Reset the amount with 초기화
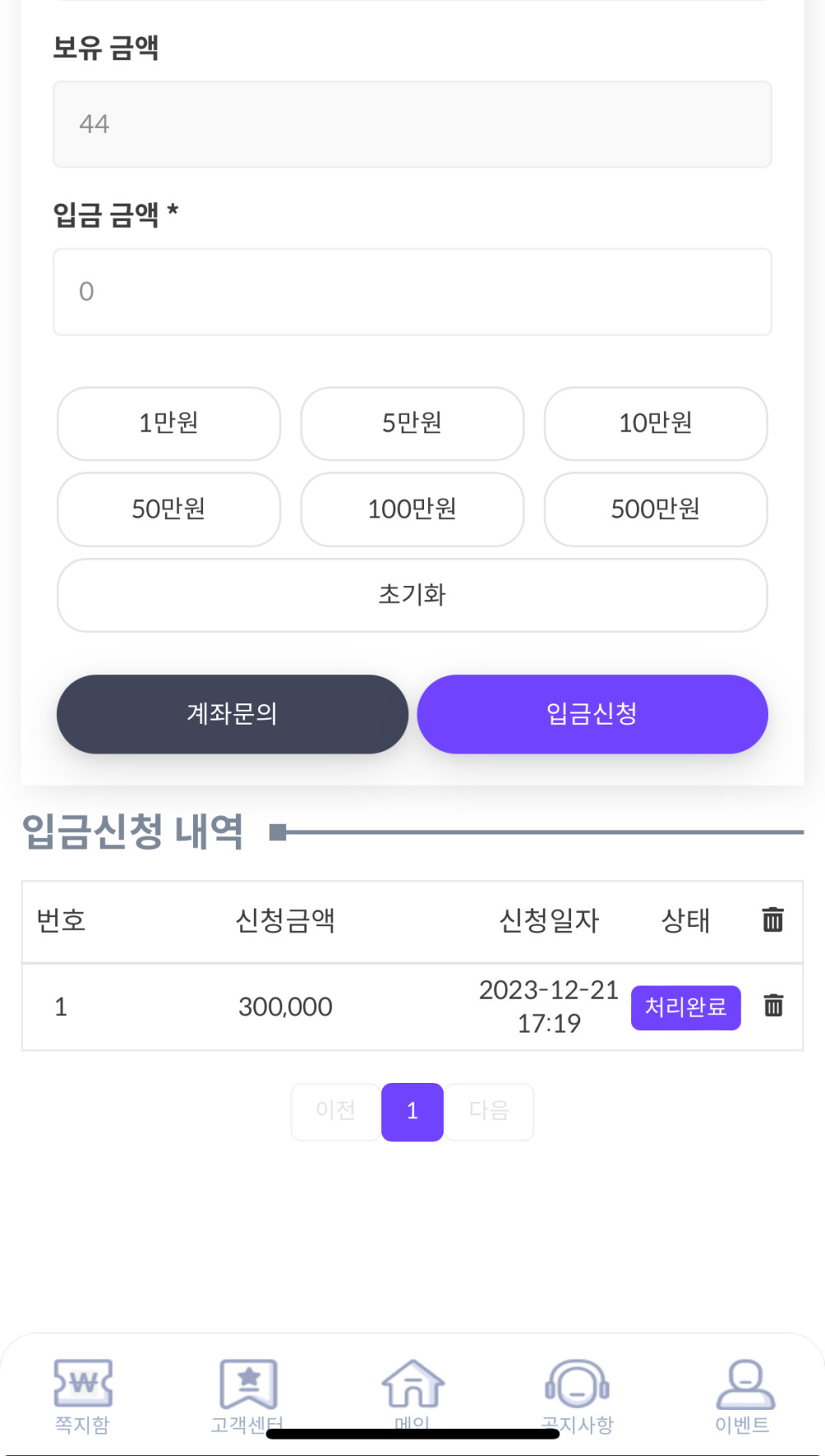The height and width of the screenshot is (1456, 825). [x=412, y=595]
